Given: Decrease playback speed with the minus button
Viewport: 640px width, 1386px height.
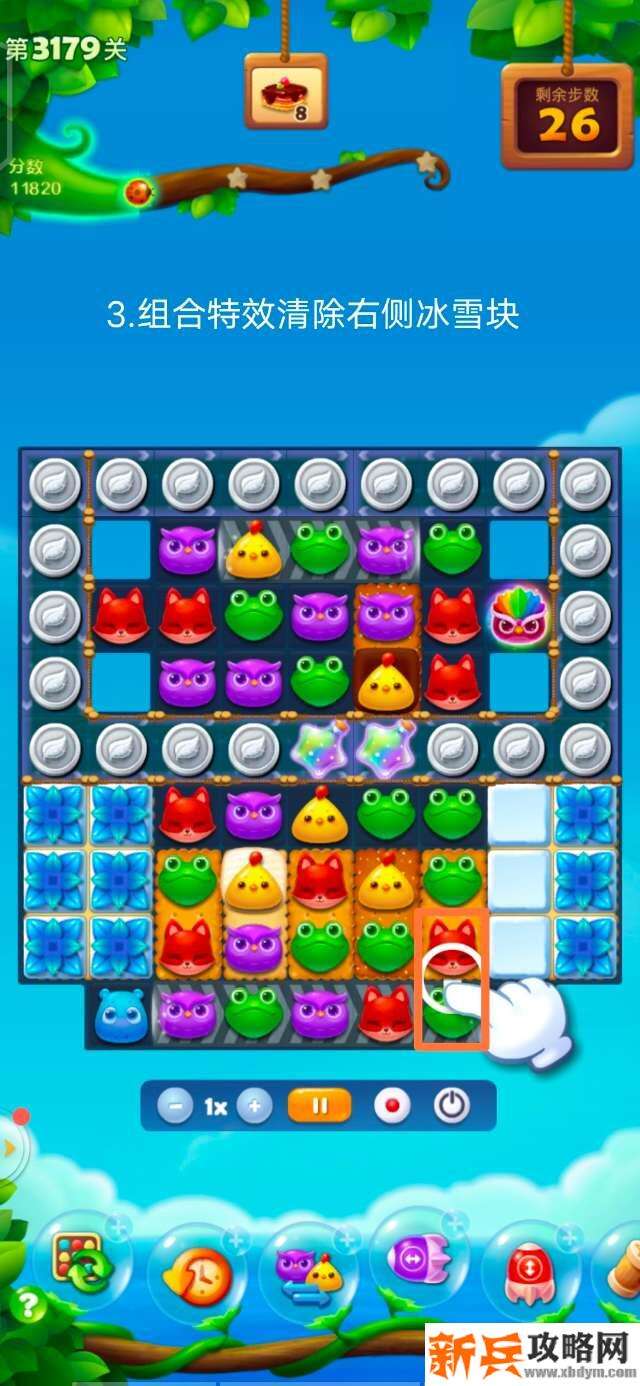Looking at the screenshot, I should (175, 1106).
